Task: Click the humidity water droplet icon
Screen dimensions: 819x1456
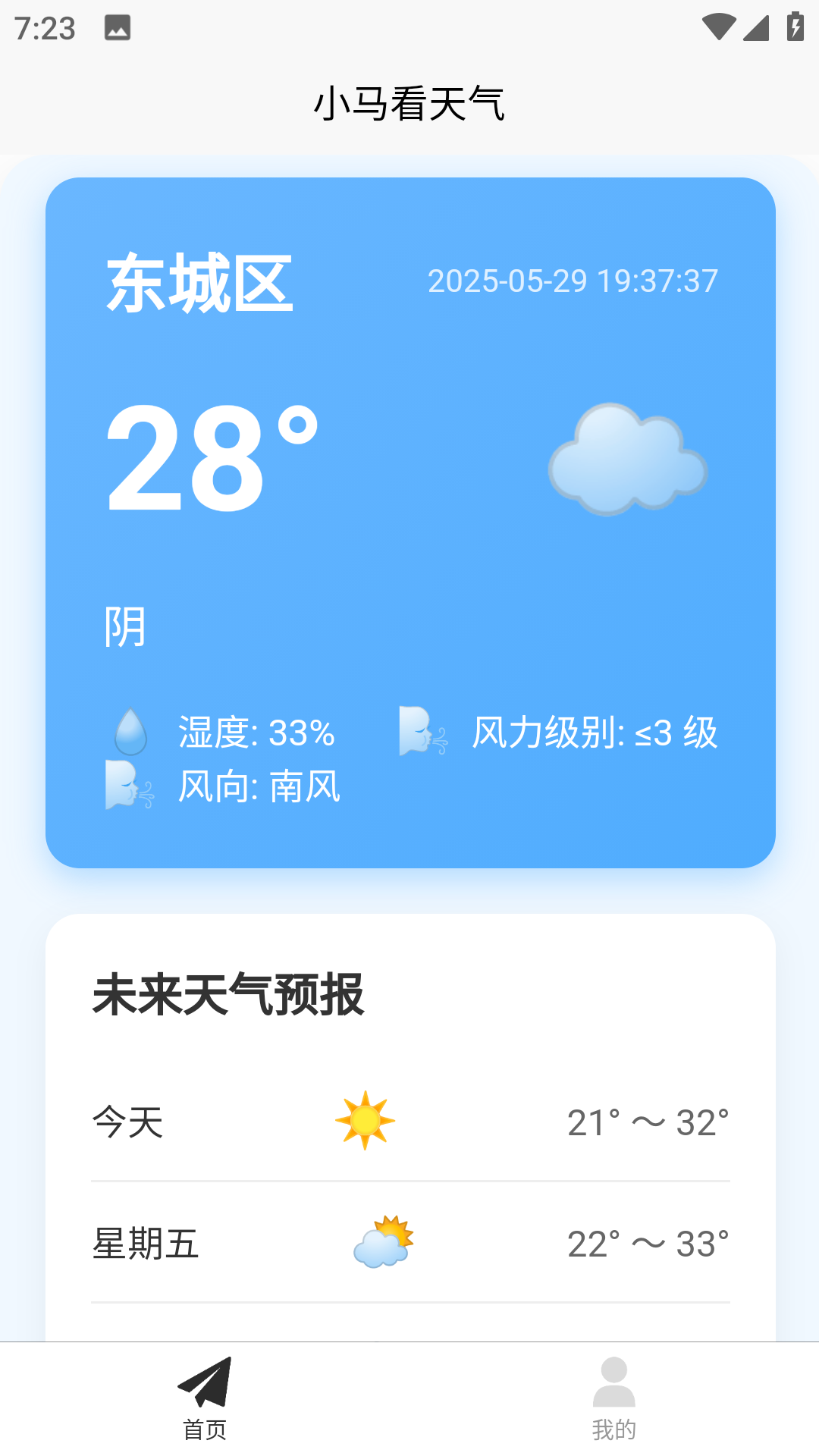Action: click(x=130, y=731)
